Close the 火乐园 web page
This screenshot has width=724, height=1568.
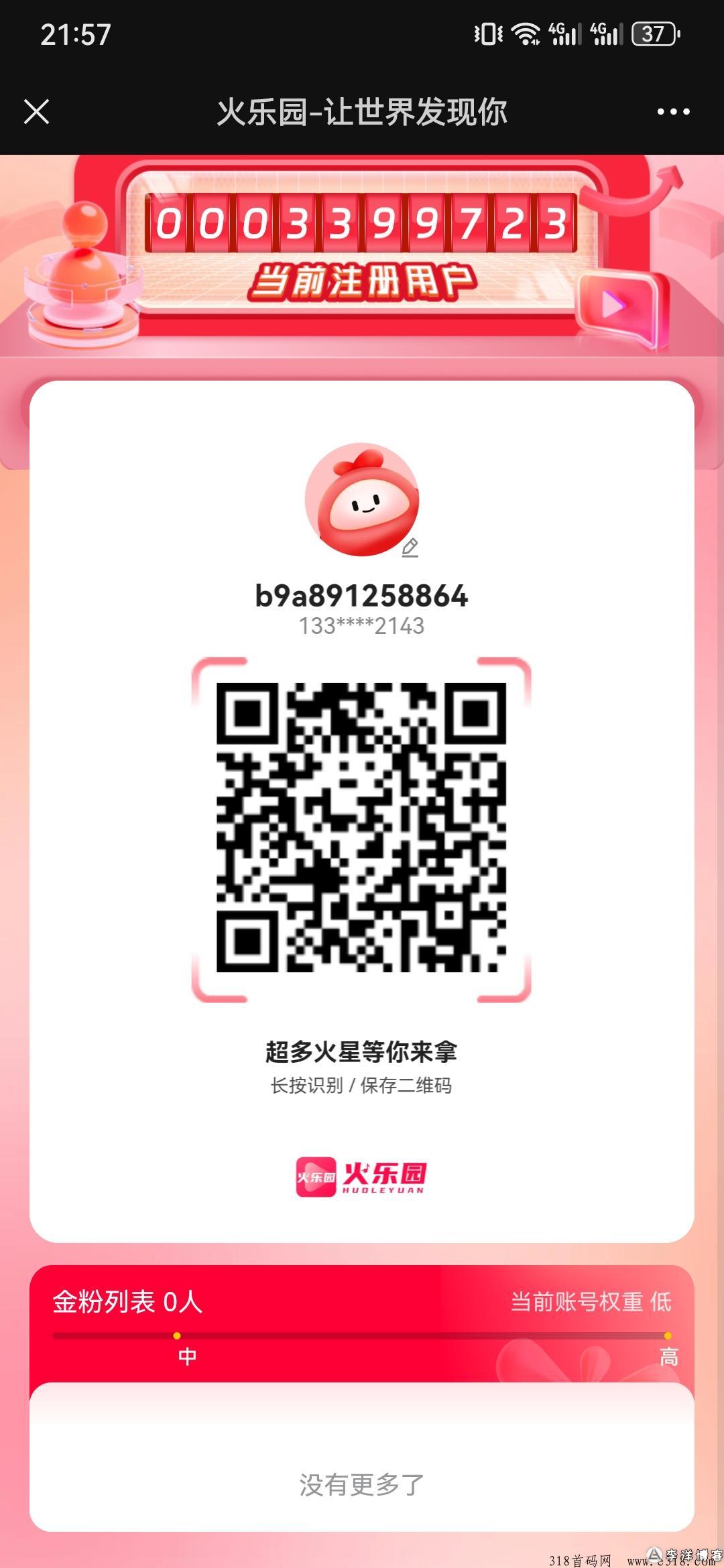tap(36, 111)
